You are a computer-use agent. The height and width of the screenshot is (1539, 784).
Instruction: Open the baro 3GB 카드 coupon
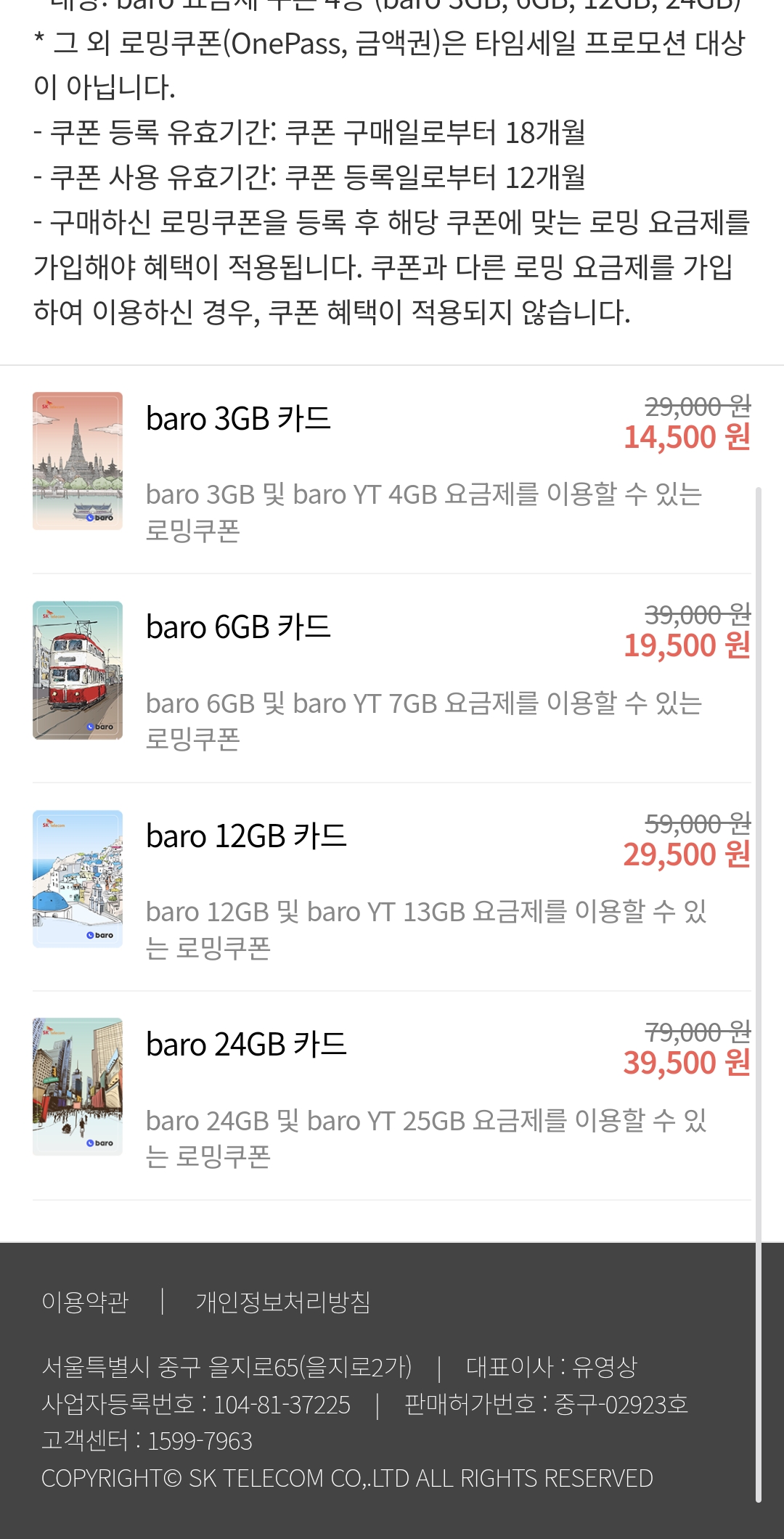[238, 420]
